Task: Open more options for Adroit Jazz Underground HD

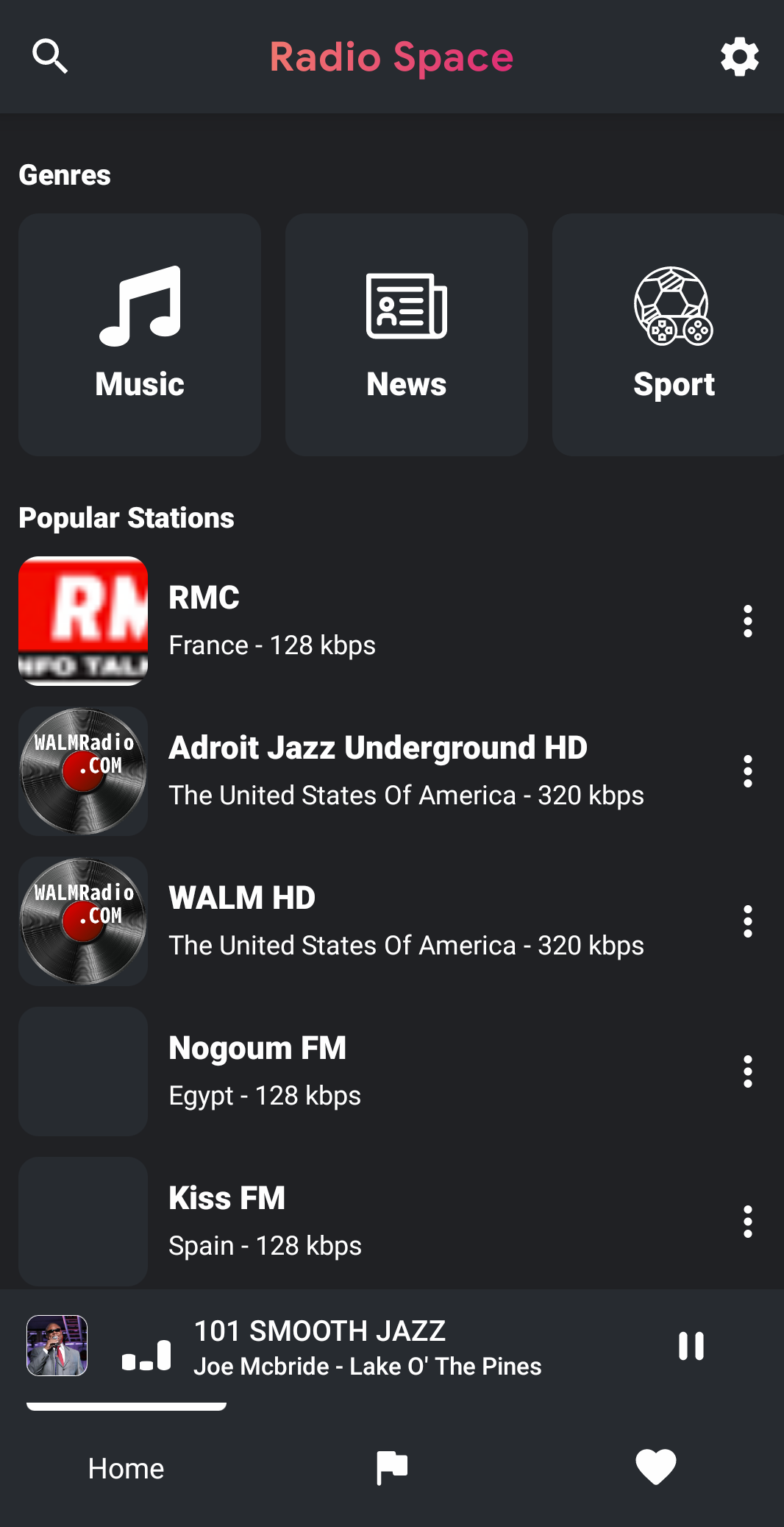Action: 747,771
